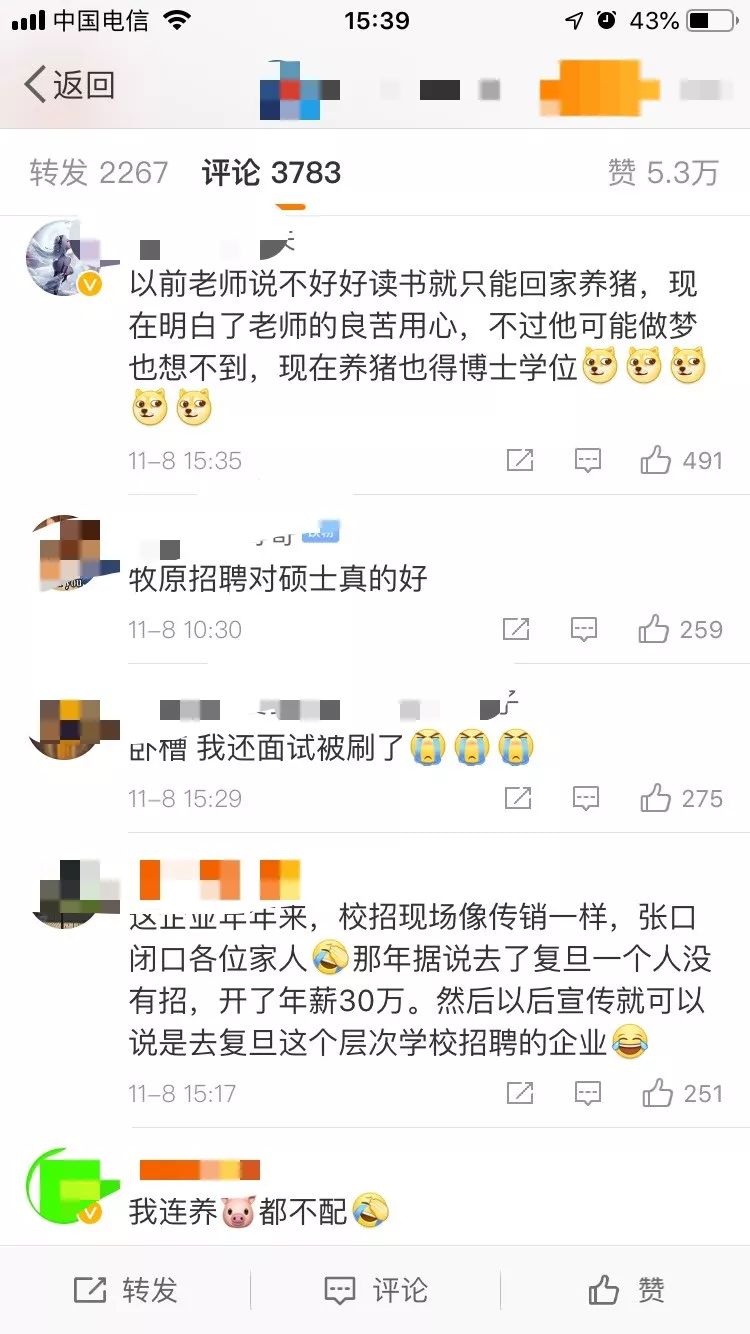This screenshot has width=750, height=1334.
Task: Reply to the 牧原招聘对硕士真的好 comment
Action: 584,629
